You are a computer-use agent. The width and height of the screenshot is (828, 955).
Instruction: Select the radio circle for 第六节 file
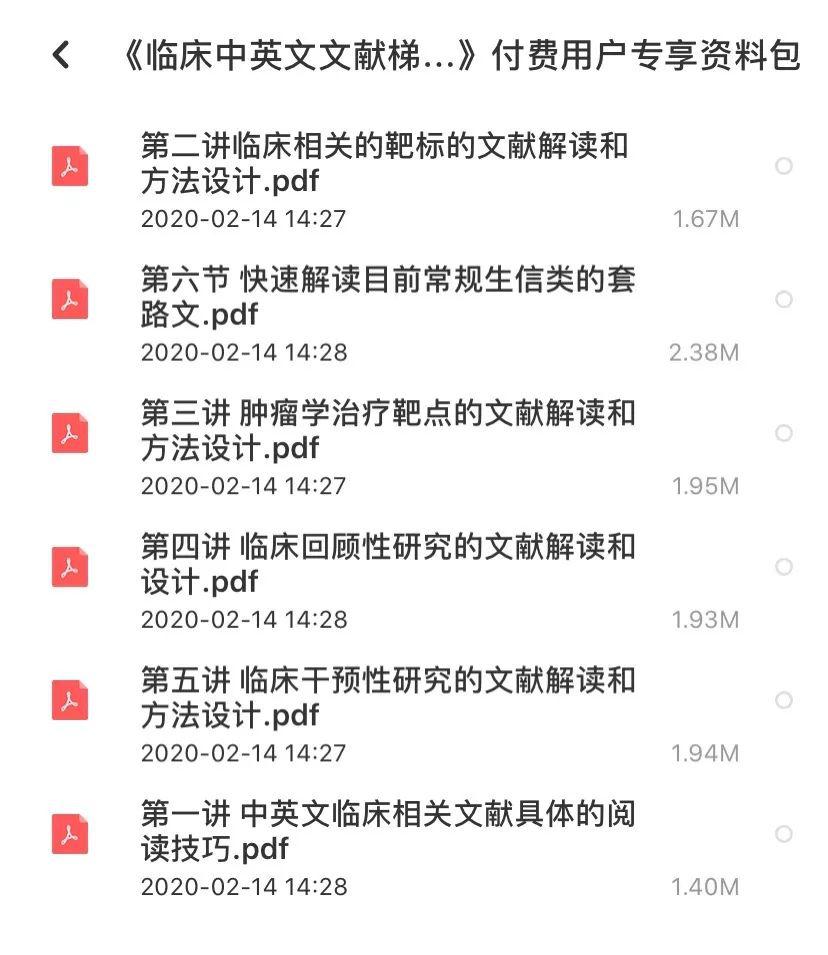click(x=784, y=299)
